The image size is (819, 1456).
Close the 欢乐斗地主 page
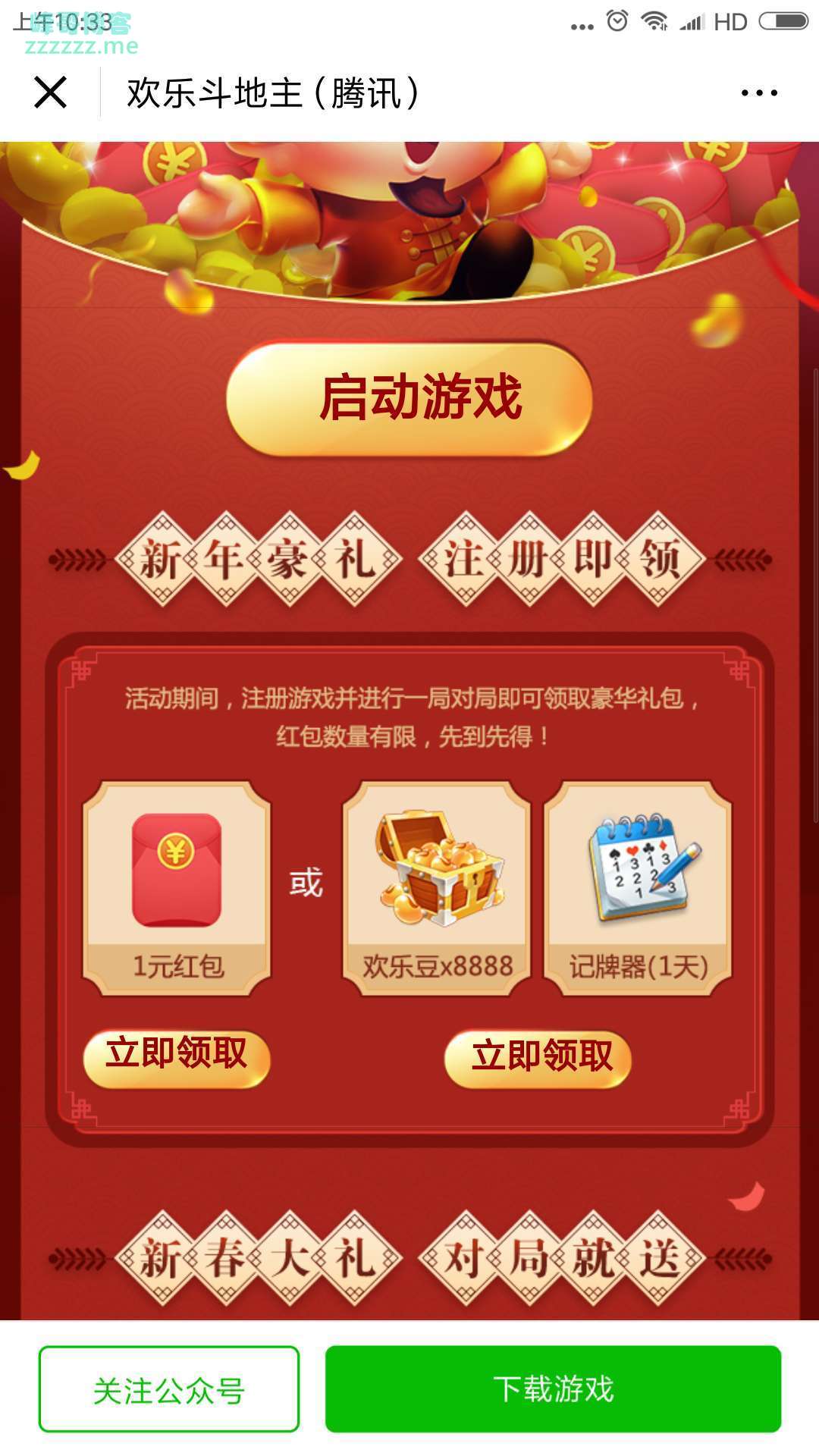(51, 93)
